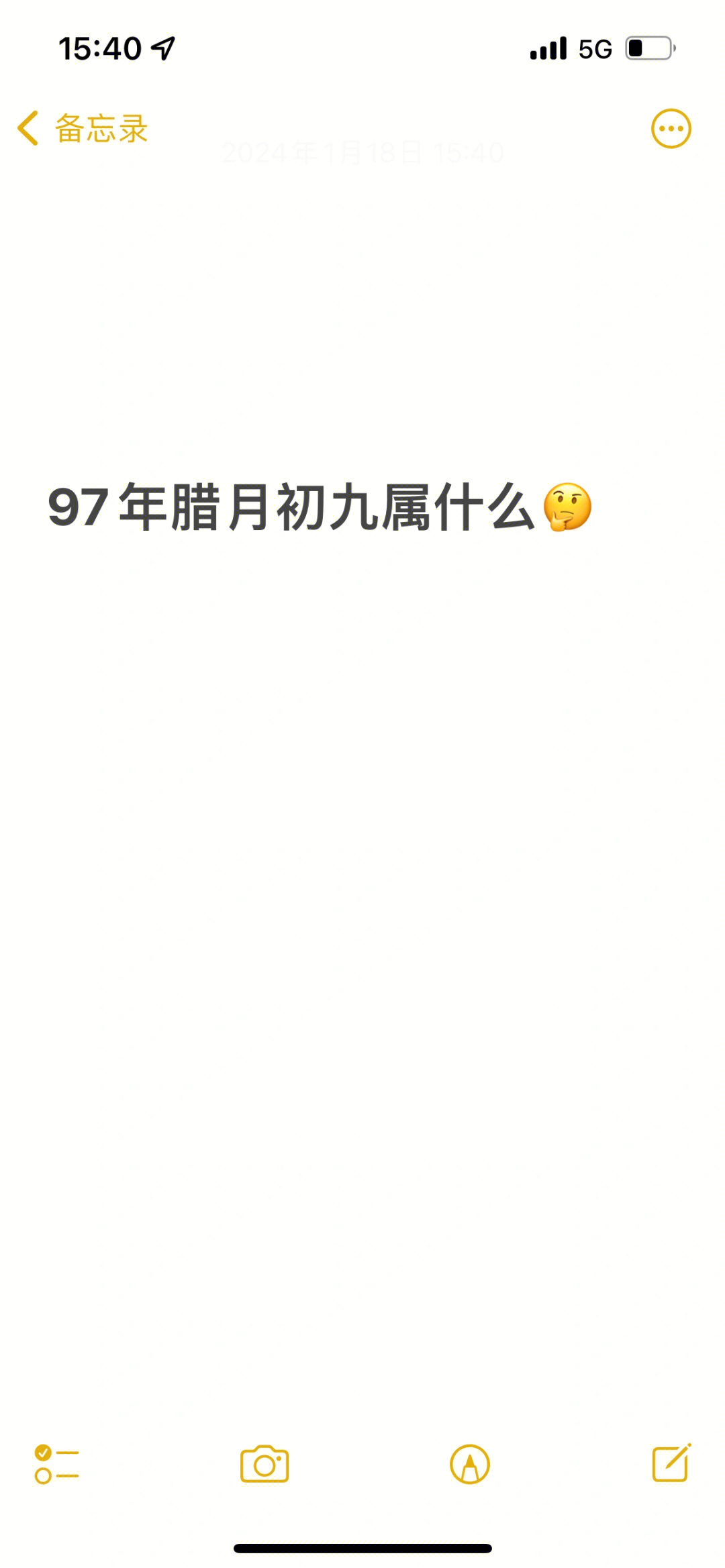Go back to 备忘录 list
Viewport: 725px width, 1568px height.
pos(82,128)
